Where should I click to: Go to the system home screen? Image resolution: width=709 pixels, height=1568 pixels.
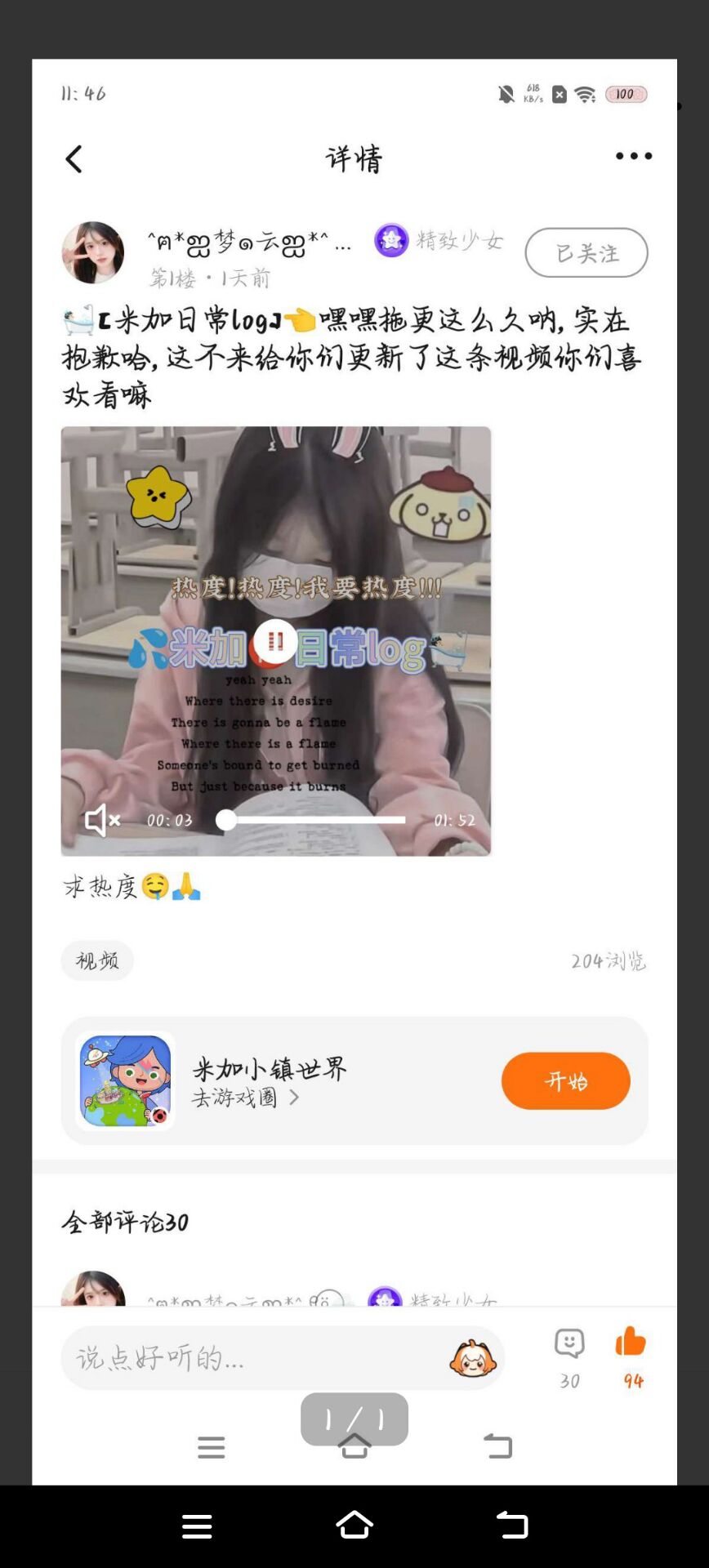click(x=354, y=1525)
